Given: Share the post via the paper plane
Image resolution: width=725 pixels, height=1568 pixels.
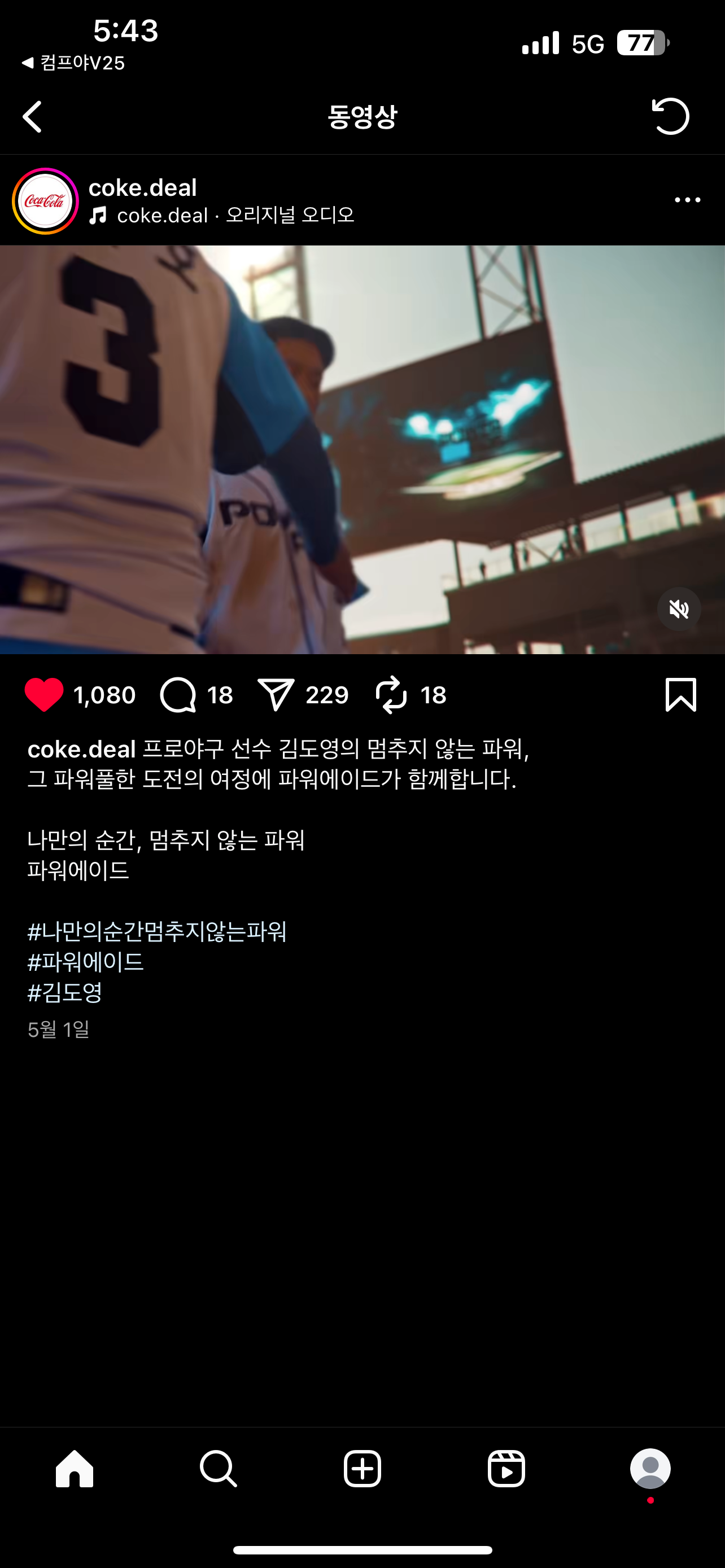Looking at the screenshot, I should tap(276, 694).
